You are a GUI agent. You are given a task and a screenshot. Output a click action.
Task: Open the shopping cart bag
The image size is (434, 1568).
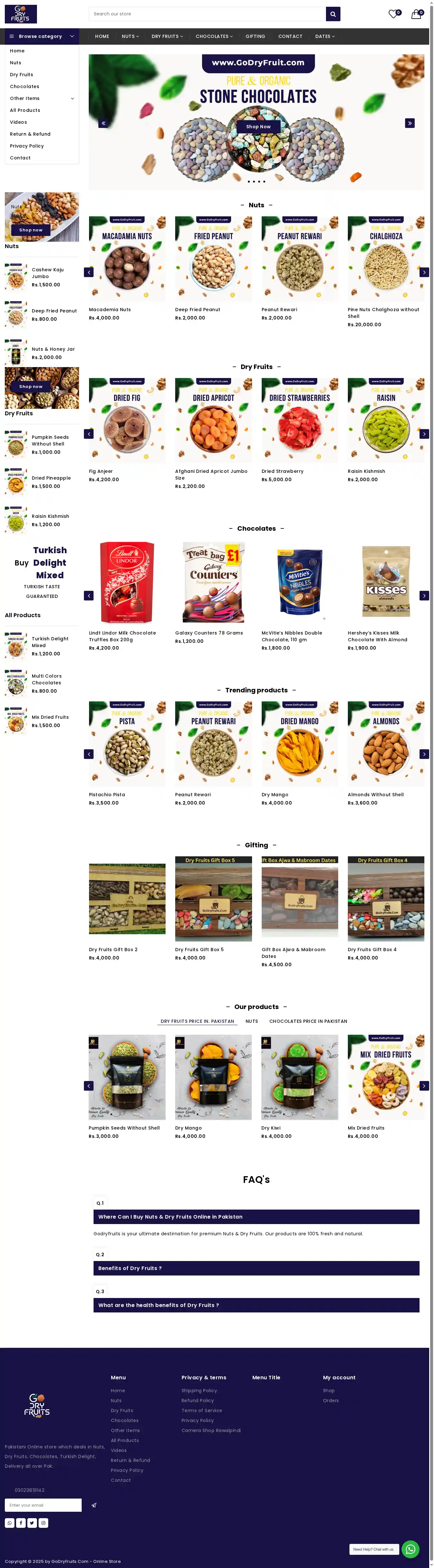[416, 14]
